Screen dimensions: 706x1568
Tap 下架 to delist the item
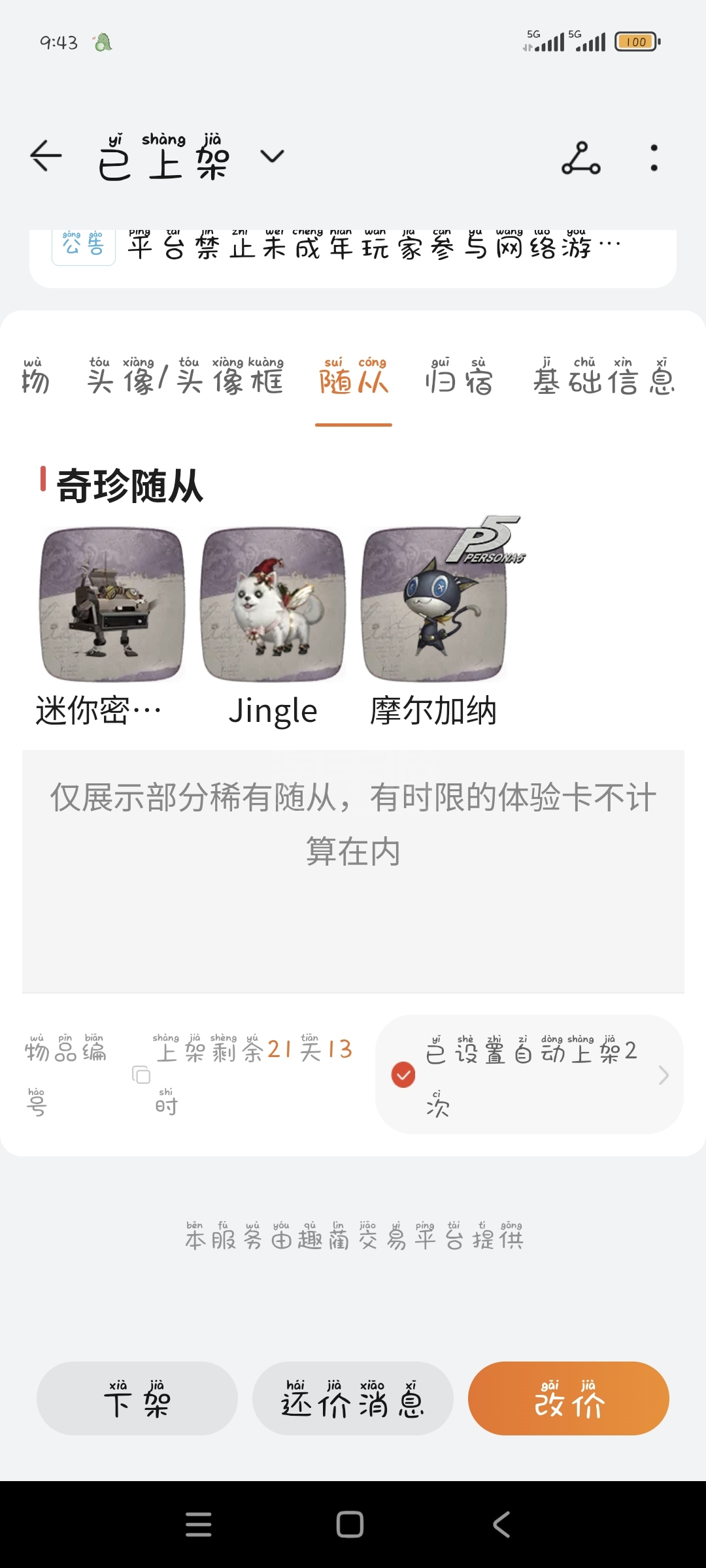coord(137,1398)
